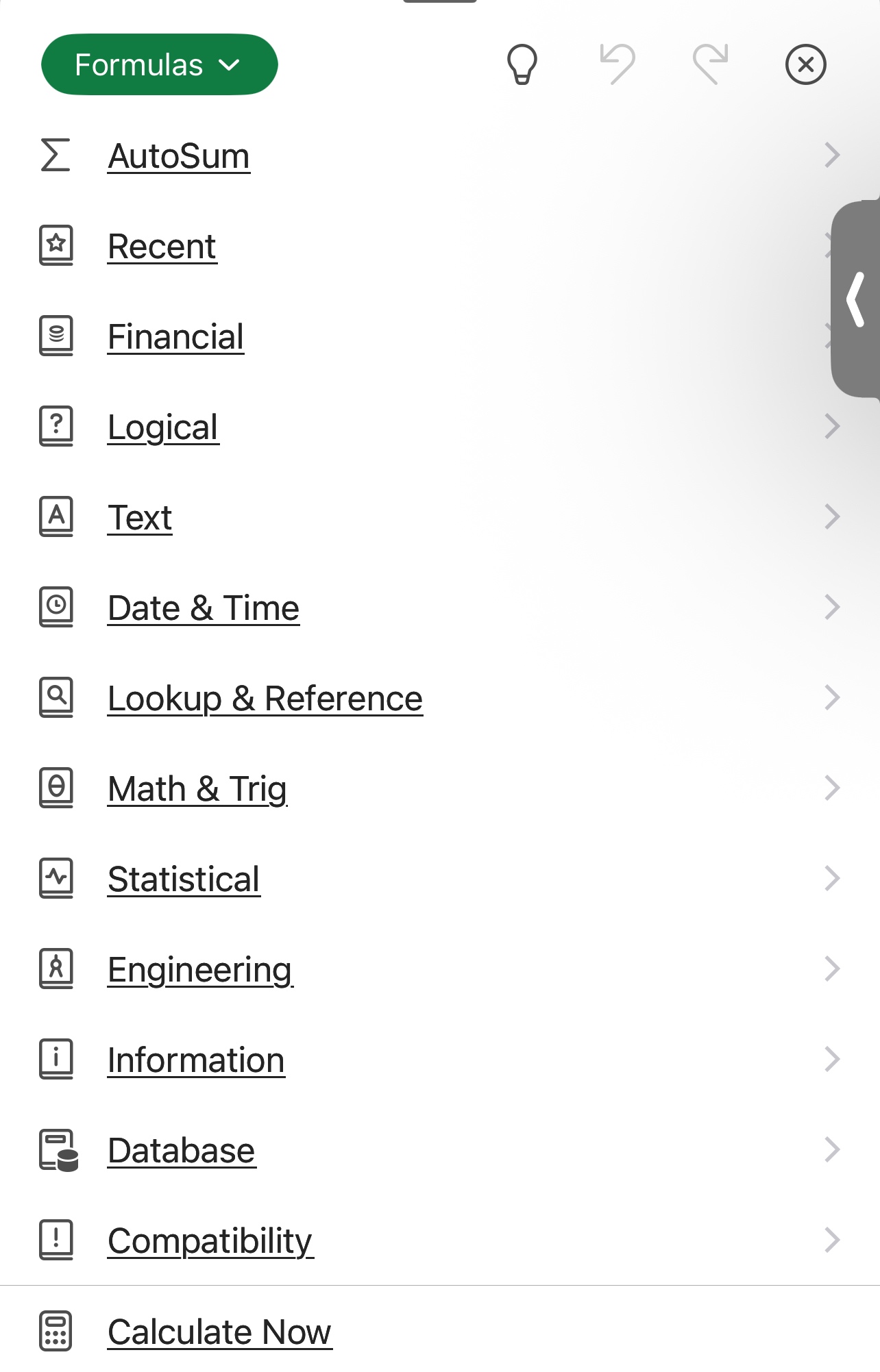Image resolution: width=880 pixels, height=1372 pixels.
Task: Show Recent formulas
Action: pyautogui.click(x=162, y=247)
